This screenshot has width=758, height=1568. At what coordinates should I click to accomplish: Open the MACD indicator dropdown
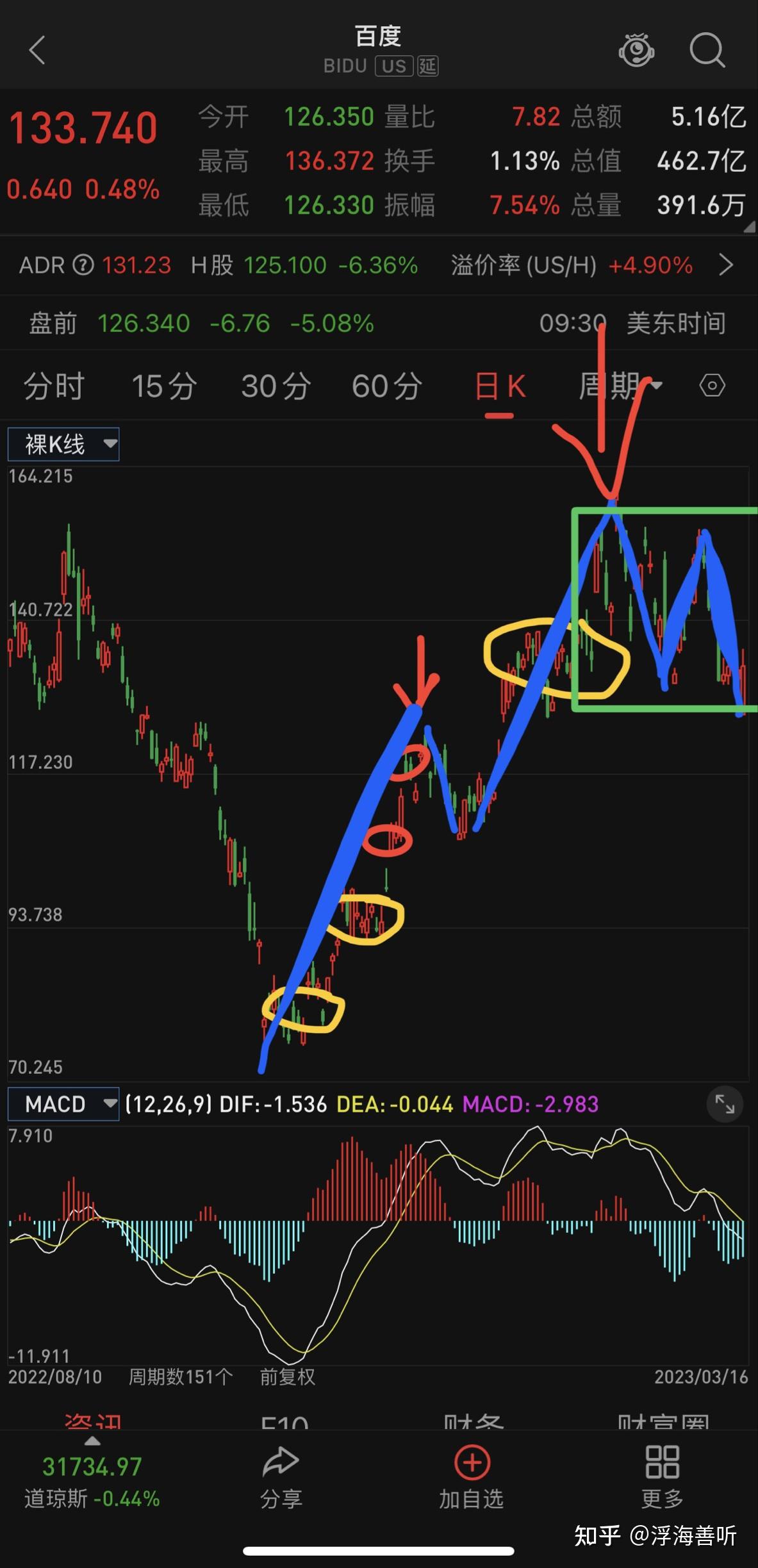[x=63, y=1104]
